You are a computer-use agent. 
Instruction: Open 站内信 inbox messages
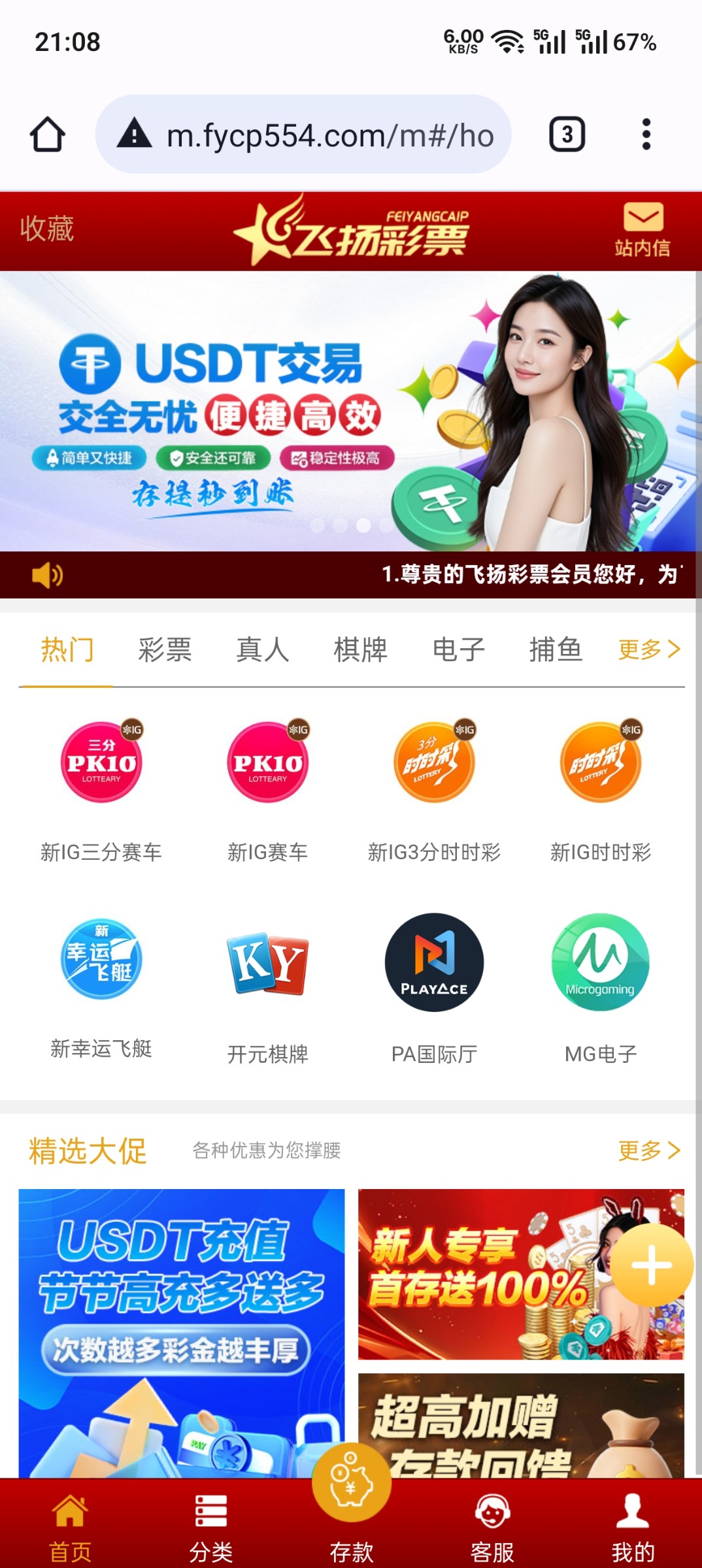pos(643,230)
